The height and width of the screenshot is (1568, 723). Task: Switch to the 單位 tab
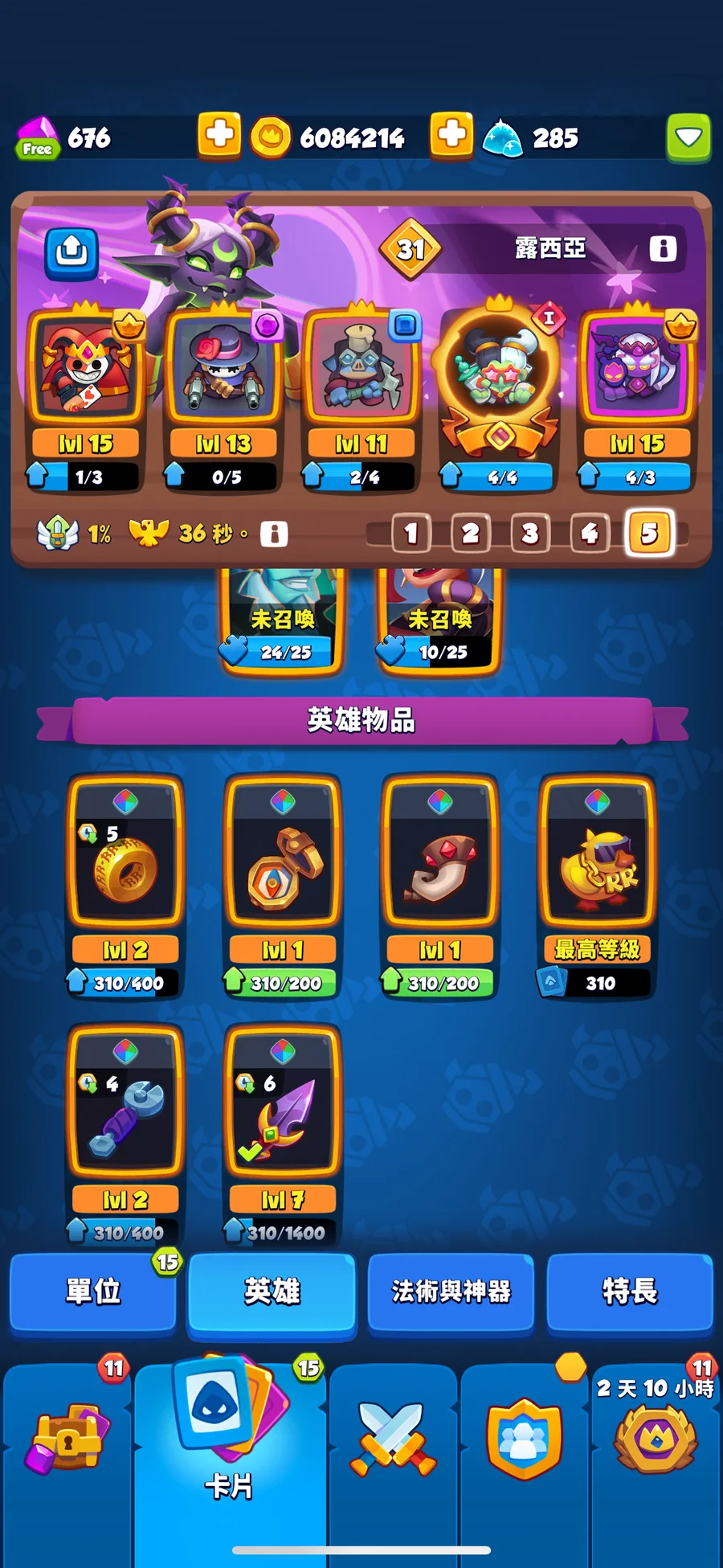(93, 1292)
